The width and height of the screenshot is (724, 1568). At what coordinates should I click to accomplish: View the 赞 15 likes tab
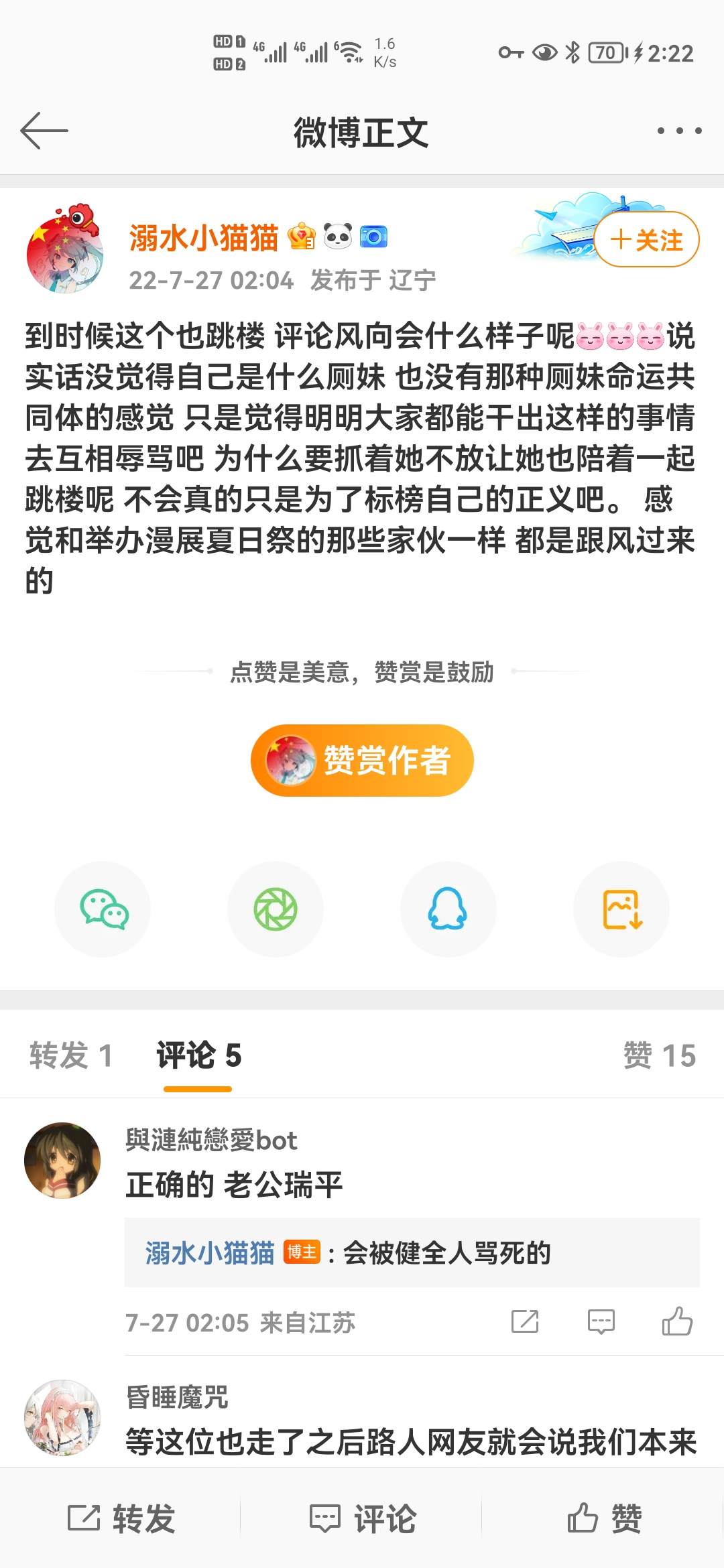point(660,1055)
